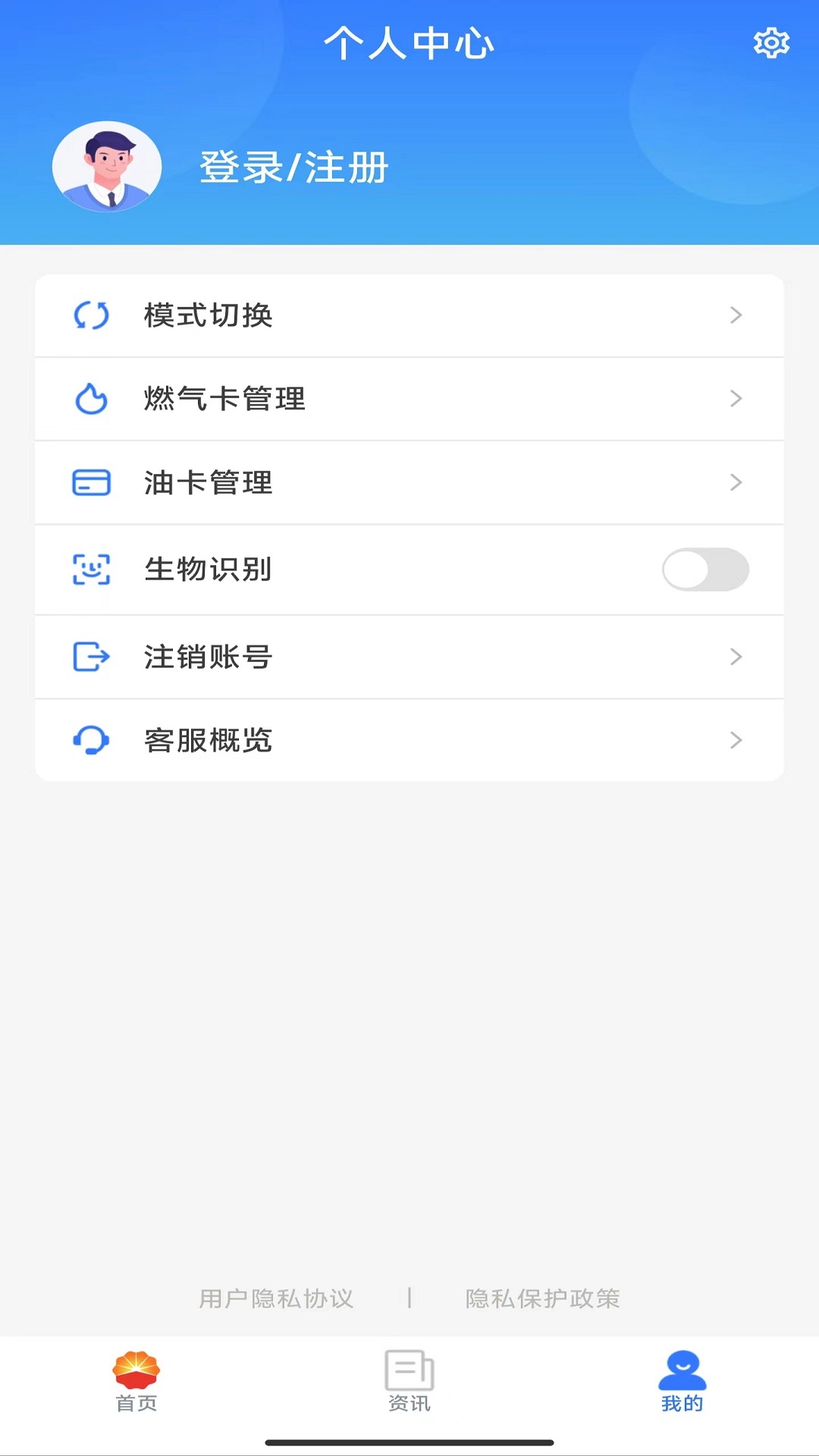Select the gas flame icon beside 燃气卡管理

click(x=90, y=399)
